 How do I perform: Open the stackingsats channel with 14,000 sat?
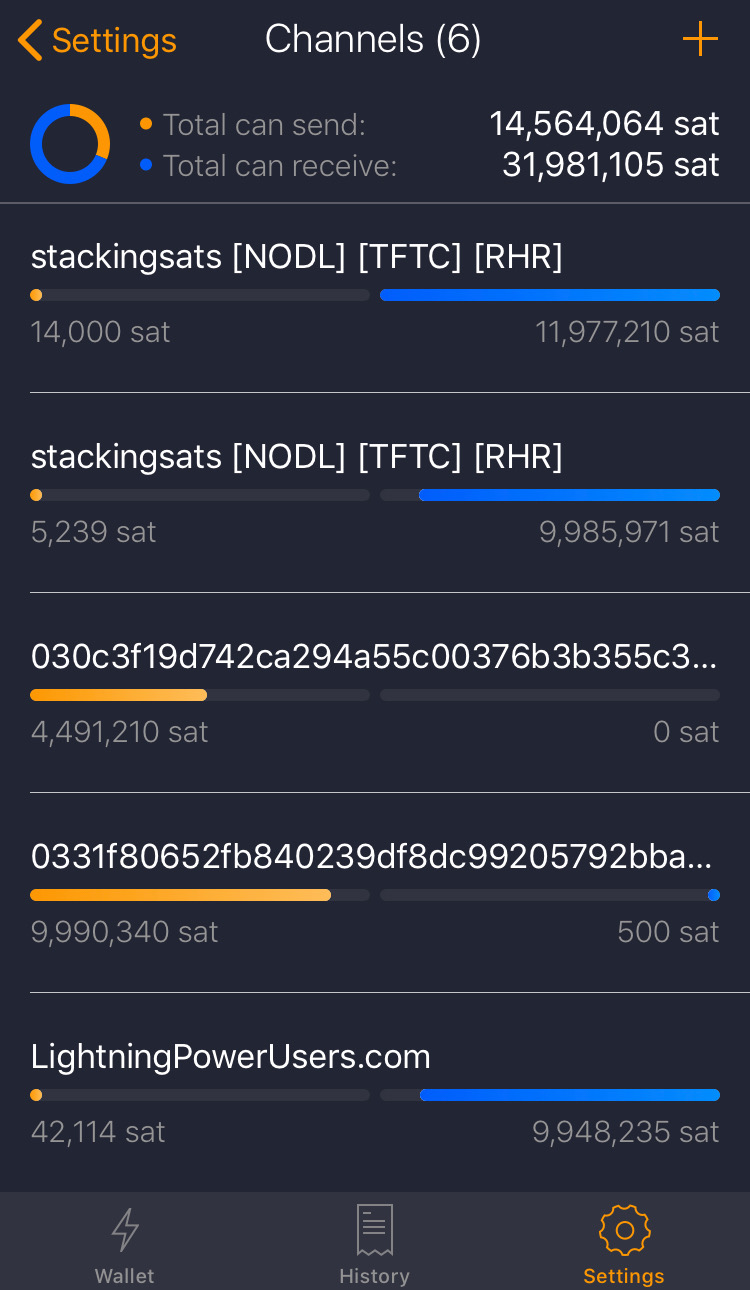[375, 294]
